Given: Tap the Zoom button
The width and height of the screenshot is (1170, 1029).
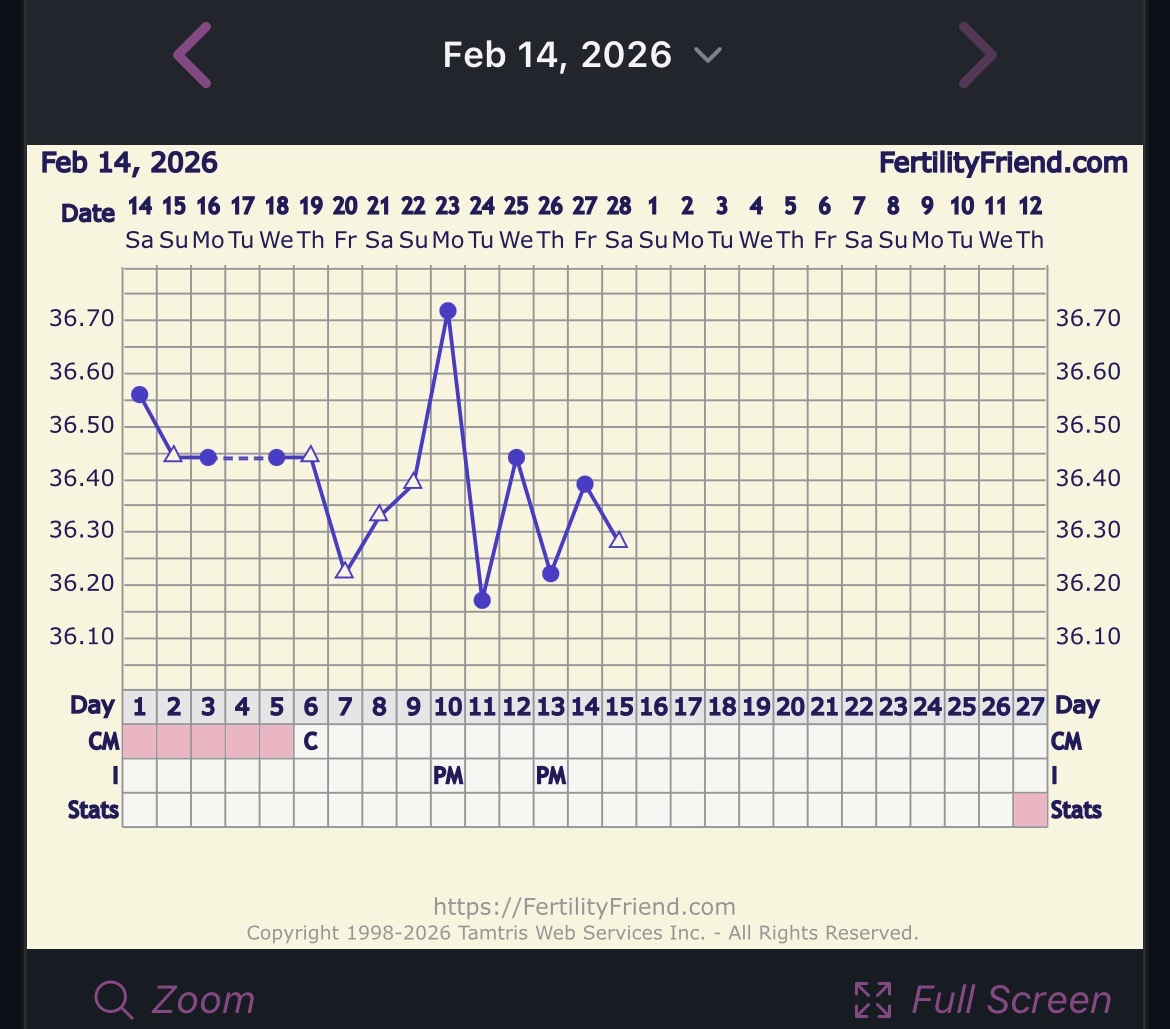Looking at the screenshot, I should click(175, 999).
